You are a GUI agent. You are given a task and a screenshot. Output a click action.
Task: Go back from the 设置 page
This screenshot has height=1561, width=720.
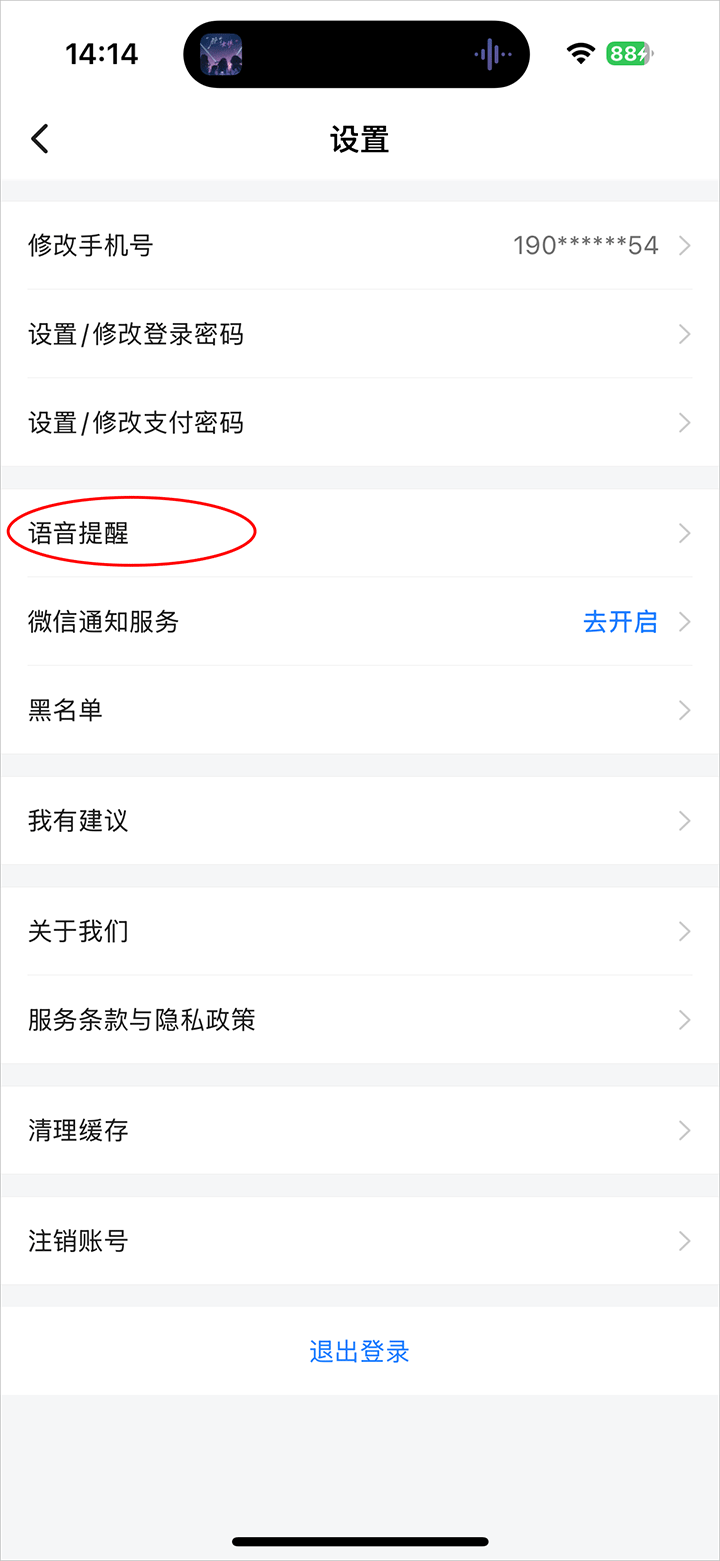click(40, 139)
